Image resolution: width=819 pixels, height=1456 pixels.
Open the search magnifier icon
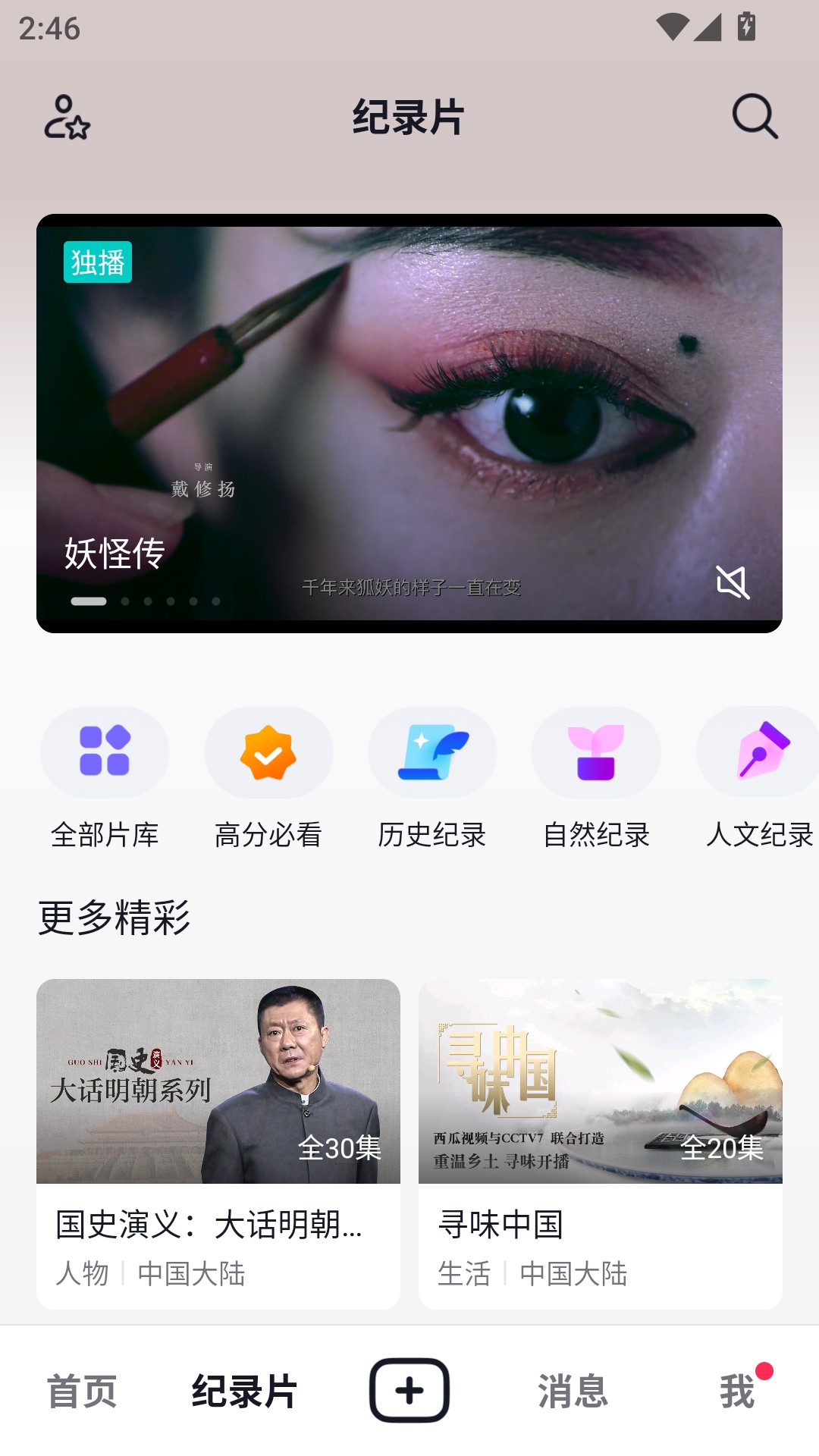click(752, 118)
